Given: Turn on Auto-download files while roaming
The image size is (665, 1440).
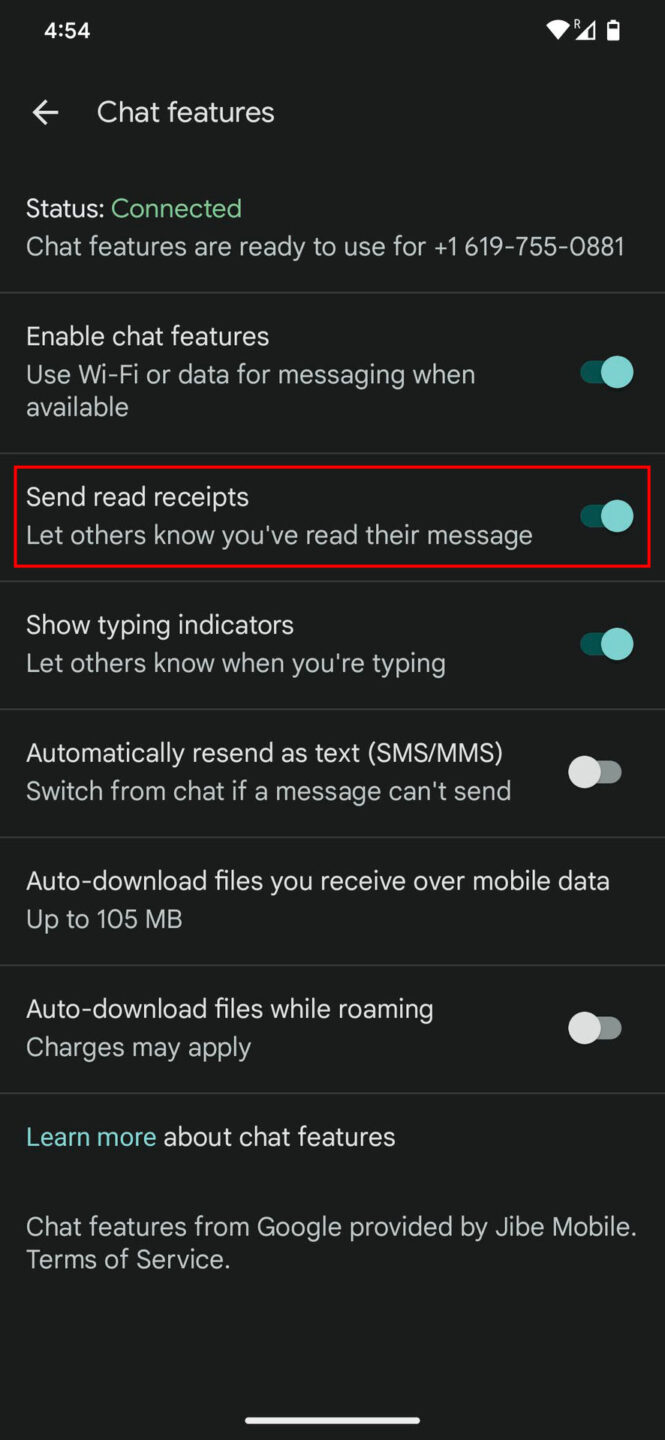Looking at the screenshot, I should coord(596,1028).
